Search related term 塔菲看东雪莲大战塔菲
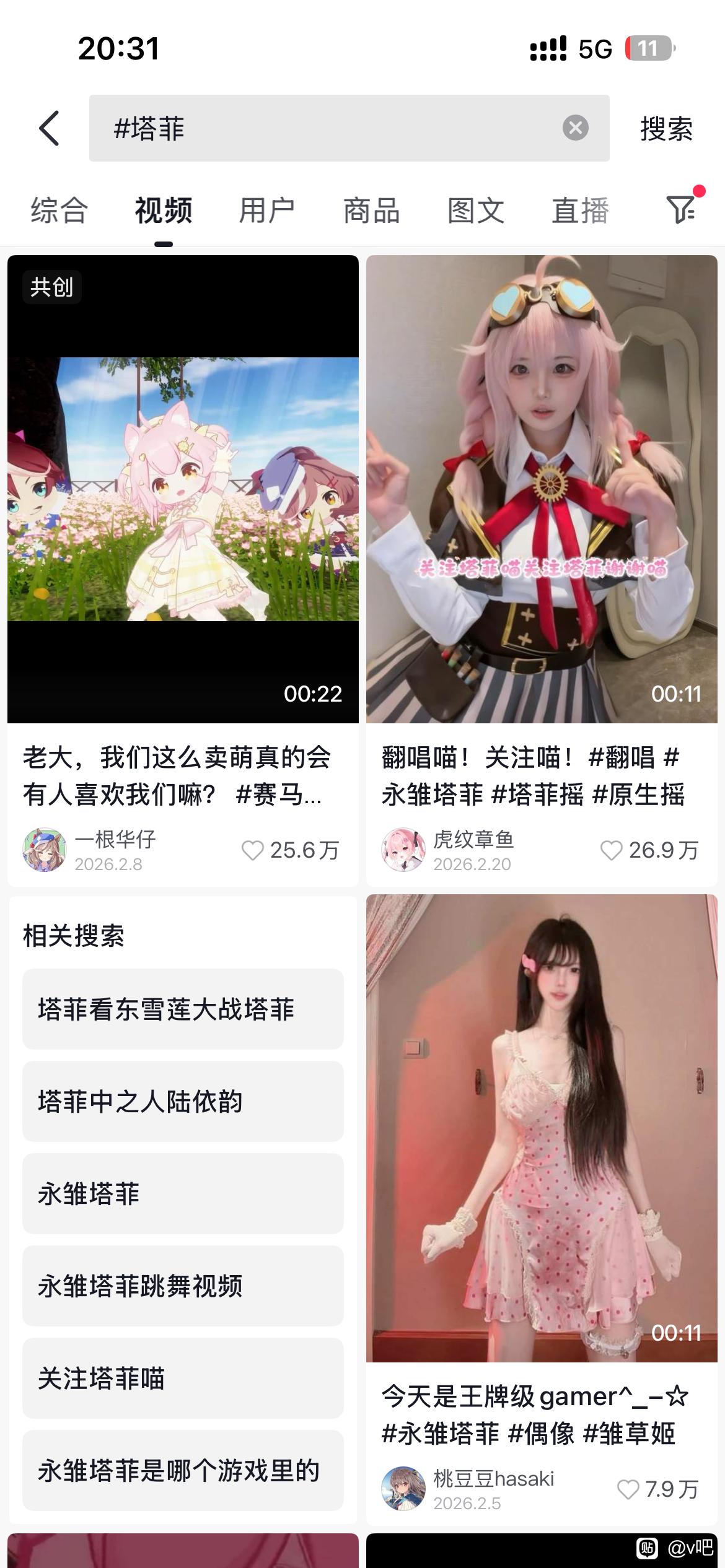 183,1009
